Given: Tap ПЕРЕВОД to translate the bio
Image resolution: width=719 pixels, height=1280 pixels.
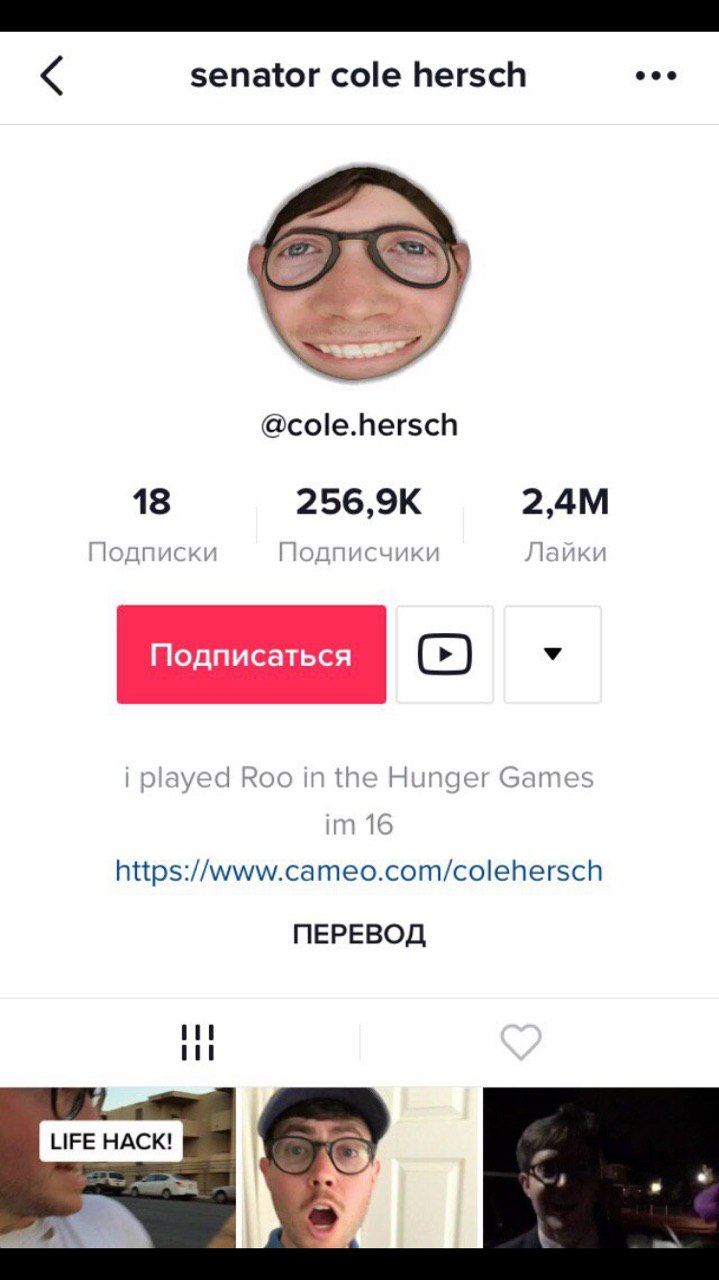Looking at the screenshot, I should (x=359, y=934).
